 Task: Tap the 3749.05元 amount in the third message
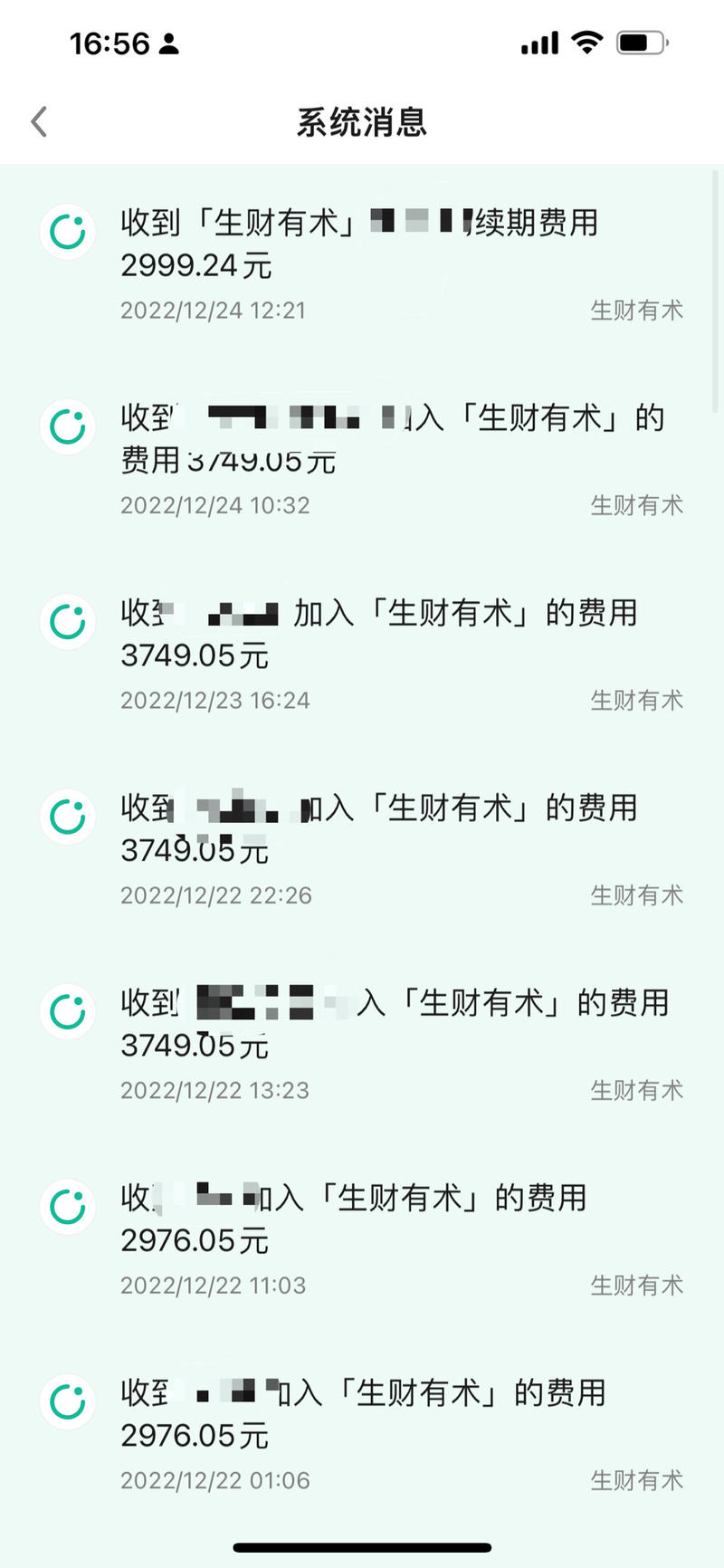195,655
